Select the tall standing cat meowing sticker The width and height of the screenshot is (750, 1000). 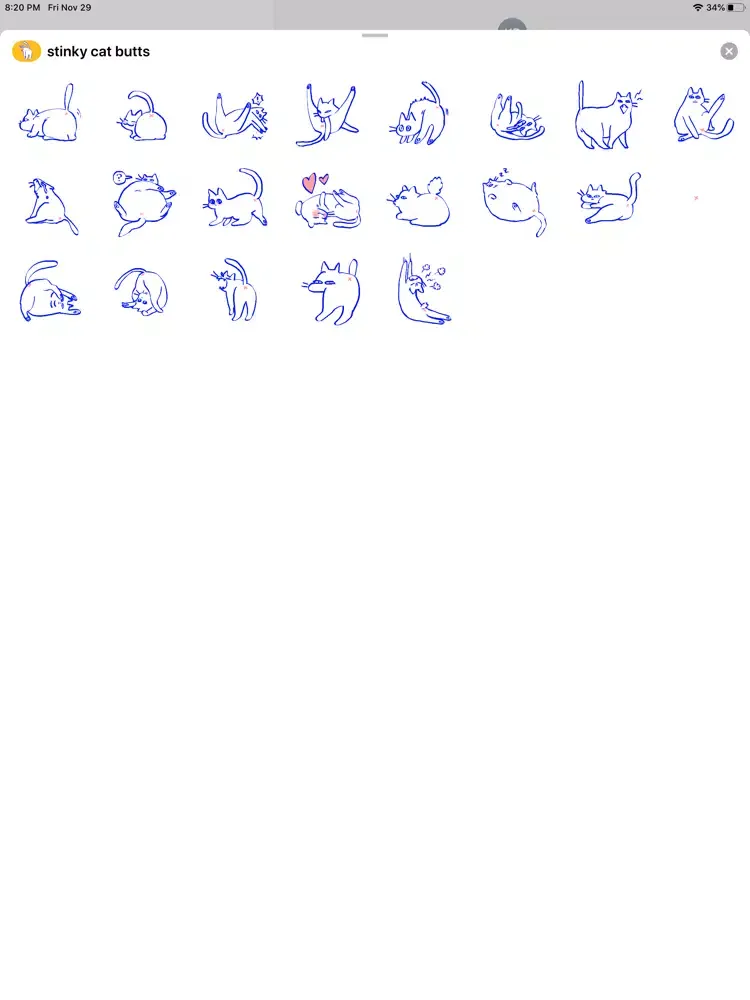pyautogui.click(x=607, y=116)
